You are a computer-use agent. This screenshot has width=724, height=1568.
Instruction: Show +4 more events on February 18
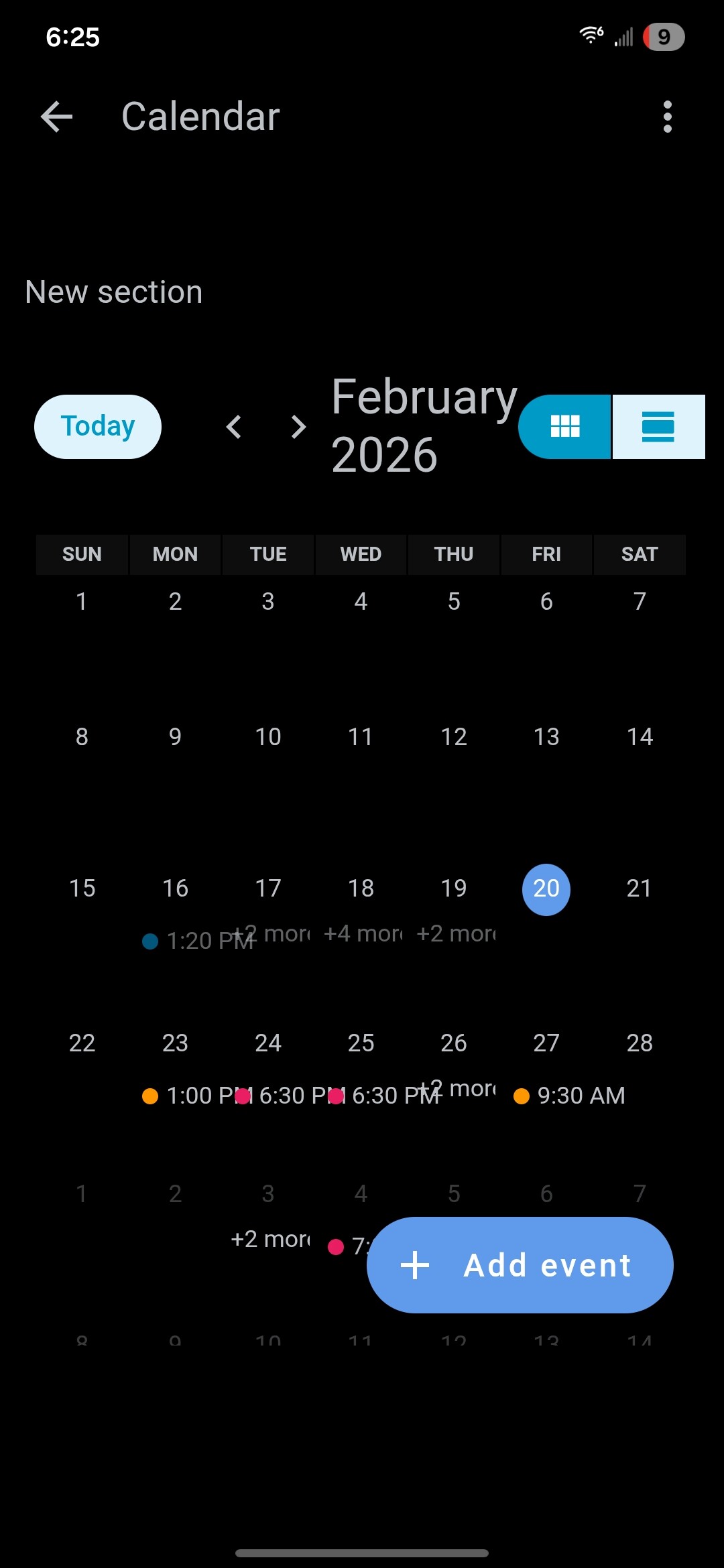tap(363, 933)
